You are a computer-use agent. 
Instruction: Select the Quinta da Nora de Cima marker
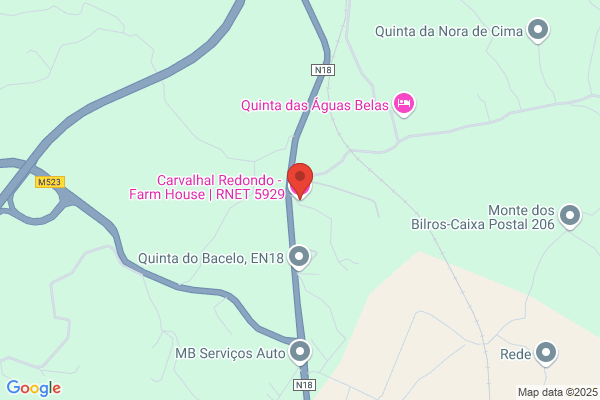pos(539,31)
